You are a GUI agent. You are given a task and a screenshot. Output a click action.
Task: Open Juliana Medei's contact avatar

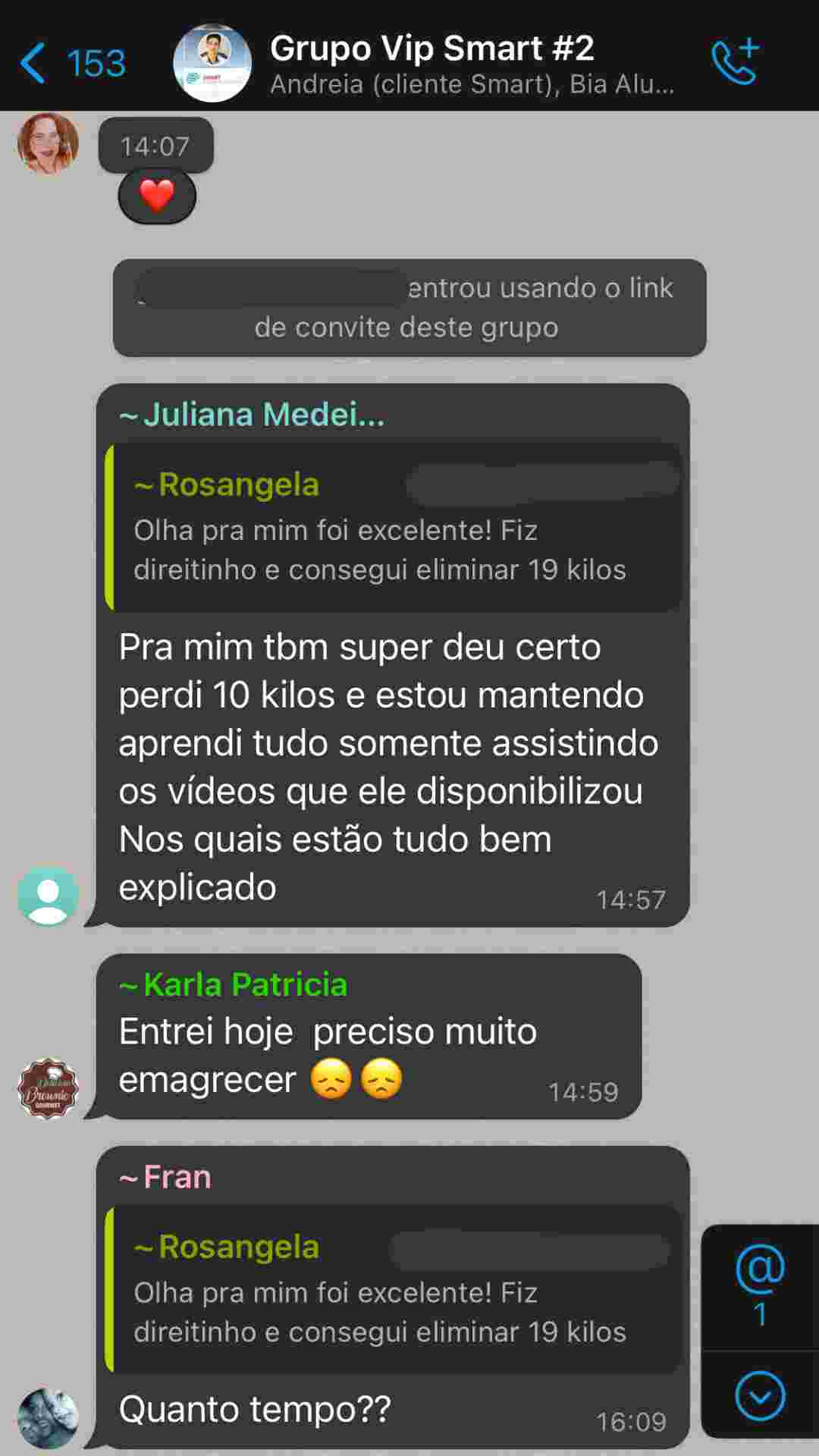tap(48, 896)
